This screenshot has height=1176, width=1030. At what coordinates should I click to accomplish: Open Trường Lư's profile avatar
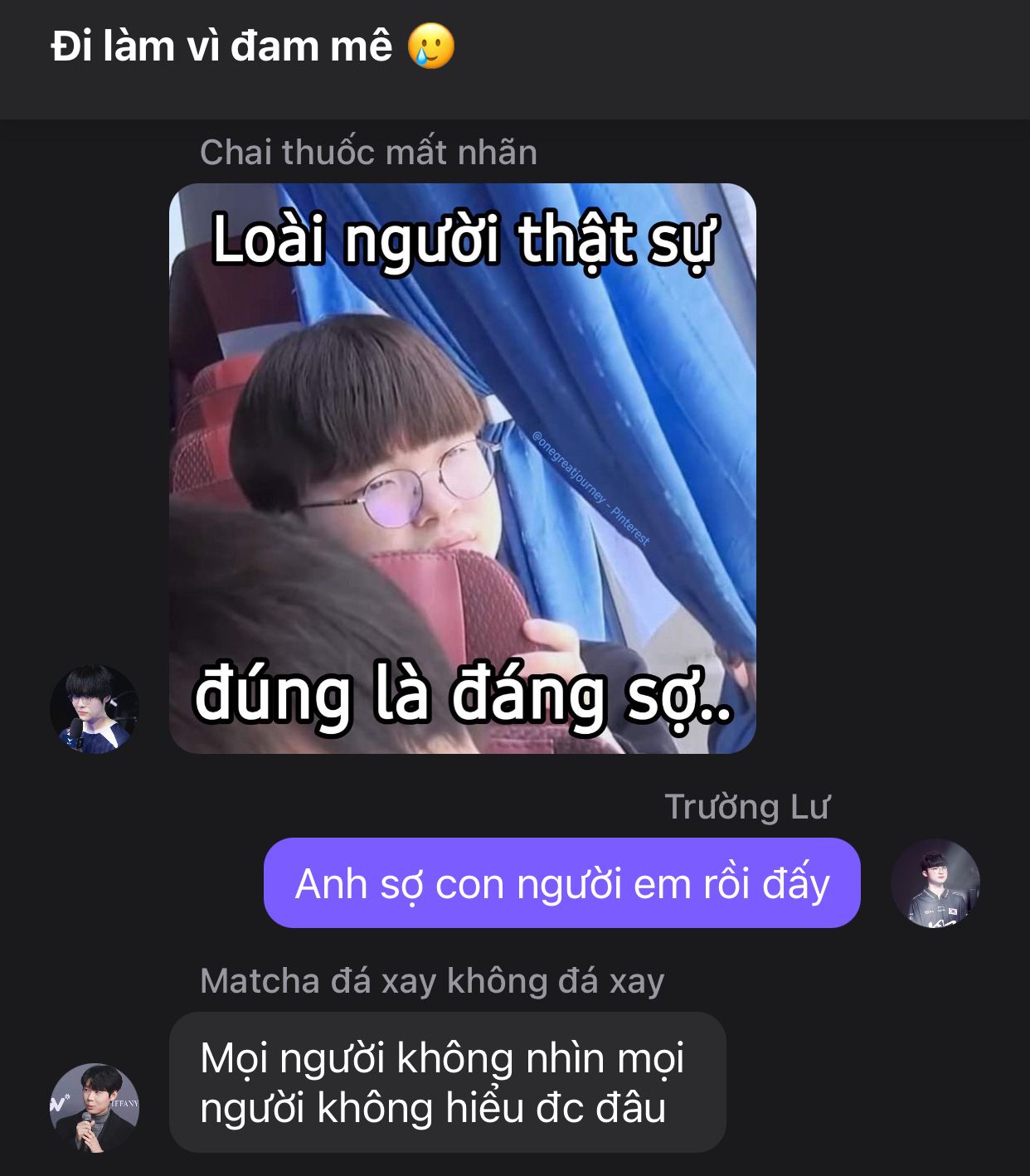tap(935, 883)
